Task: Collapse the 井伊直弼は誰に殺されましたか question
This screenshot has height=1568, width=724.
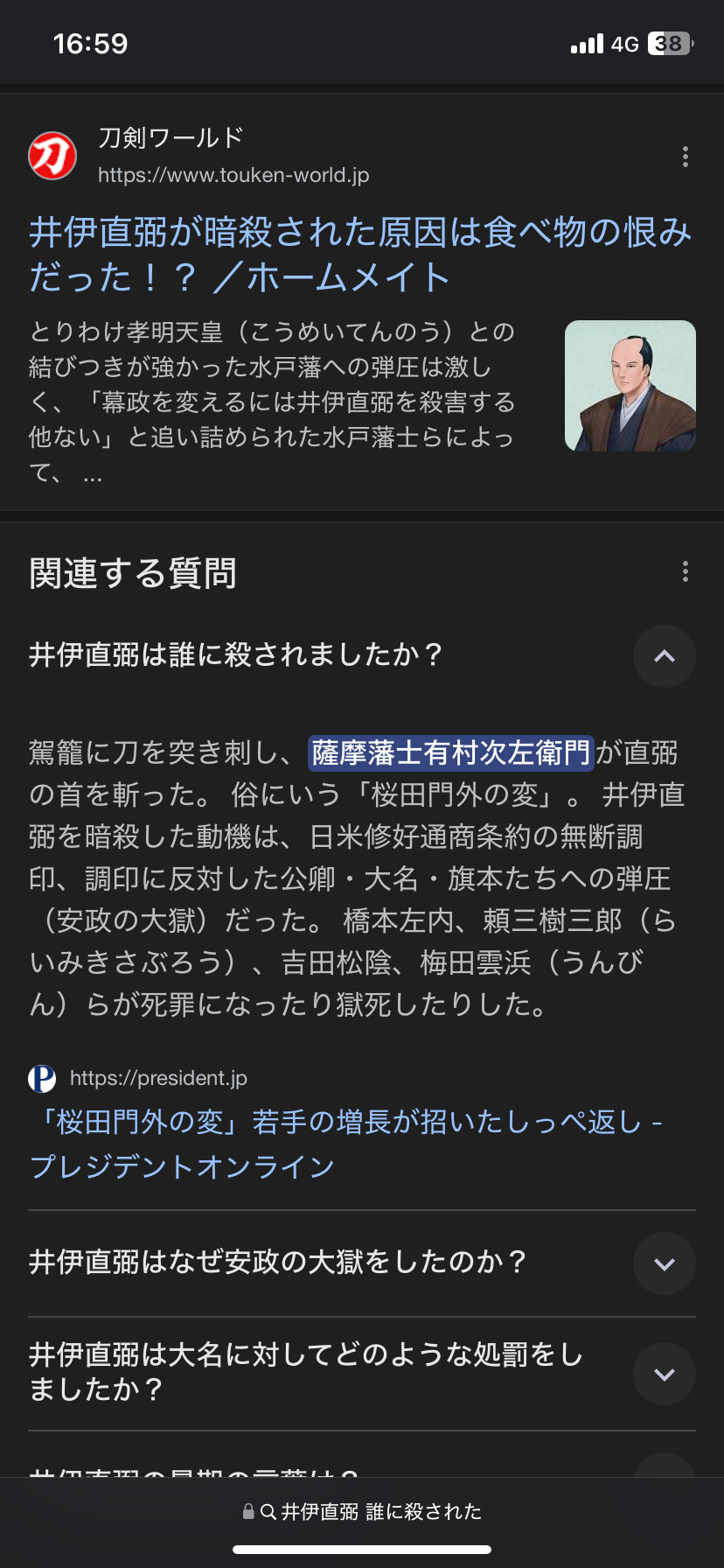Action: click(664, 656)
